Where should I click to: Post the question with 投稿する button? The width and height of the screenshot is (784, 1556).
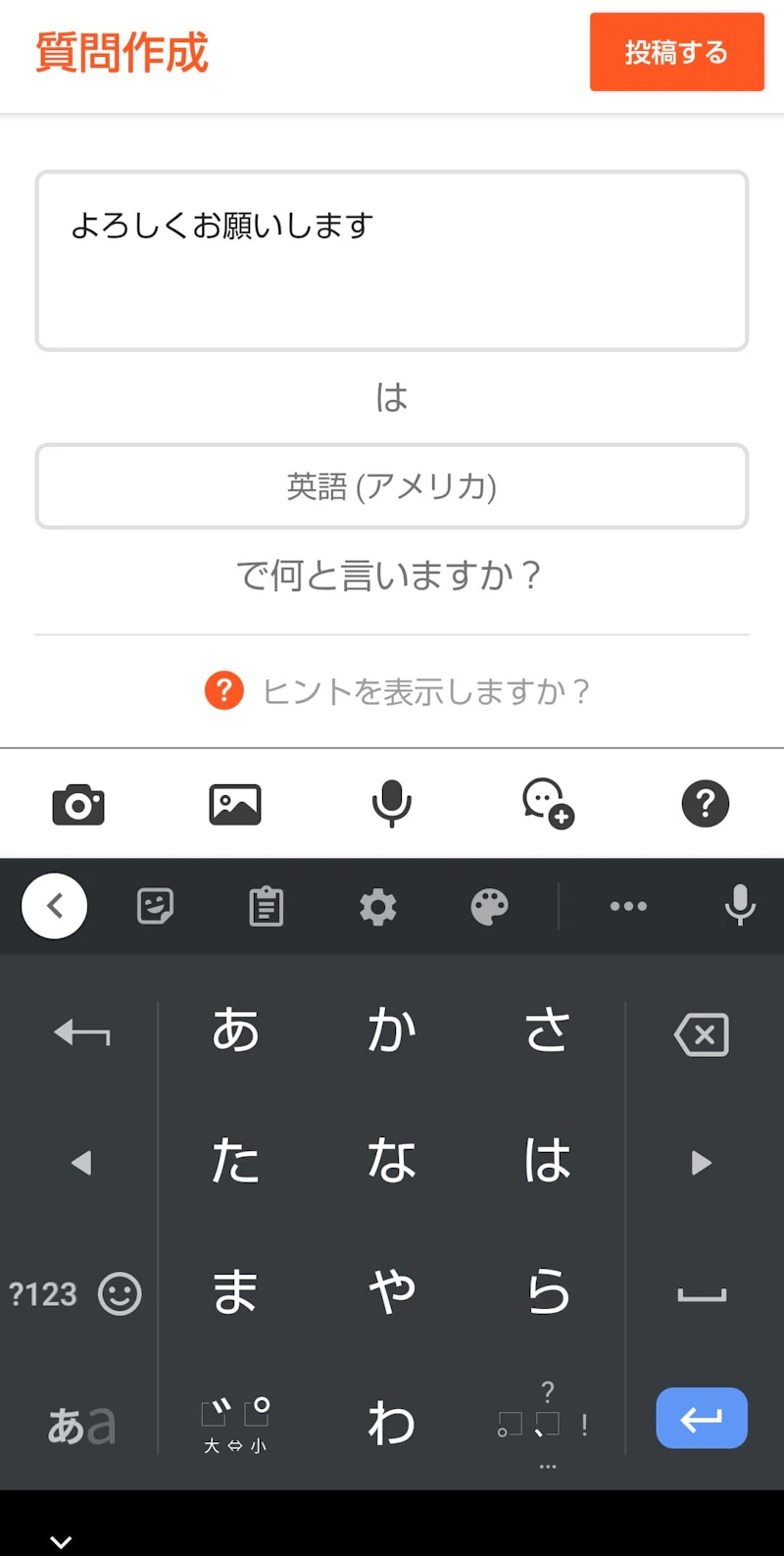tap(676, 53)
